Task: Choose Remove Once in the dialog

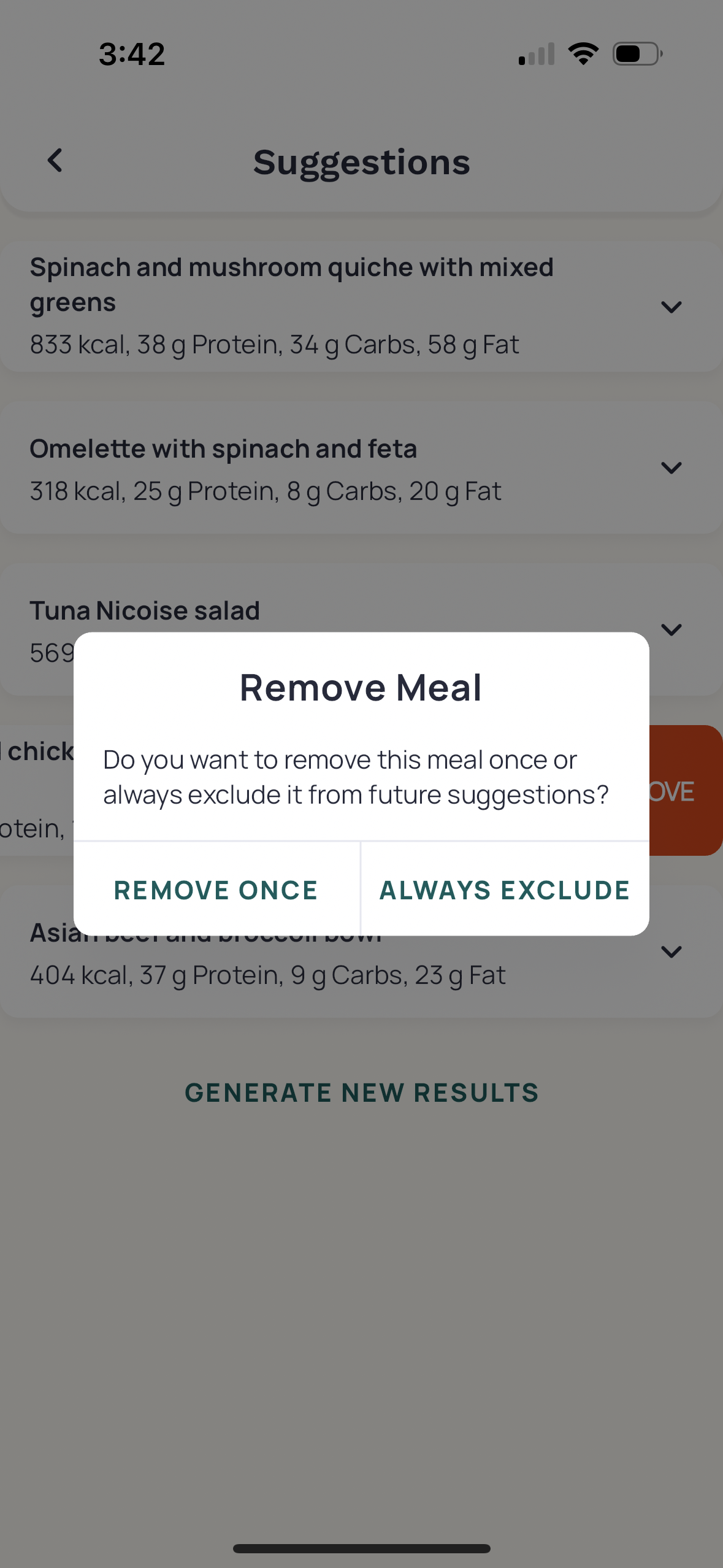Action: pos(216,890)
